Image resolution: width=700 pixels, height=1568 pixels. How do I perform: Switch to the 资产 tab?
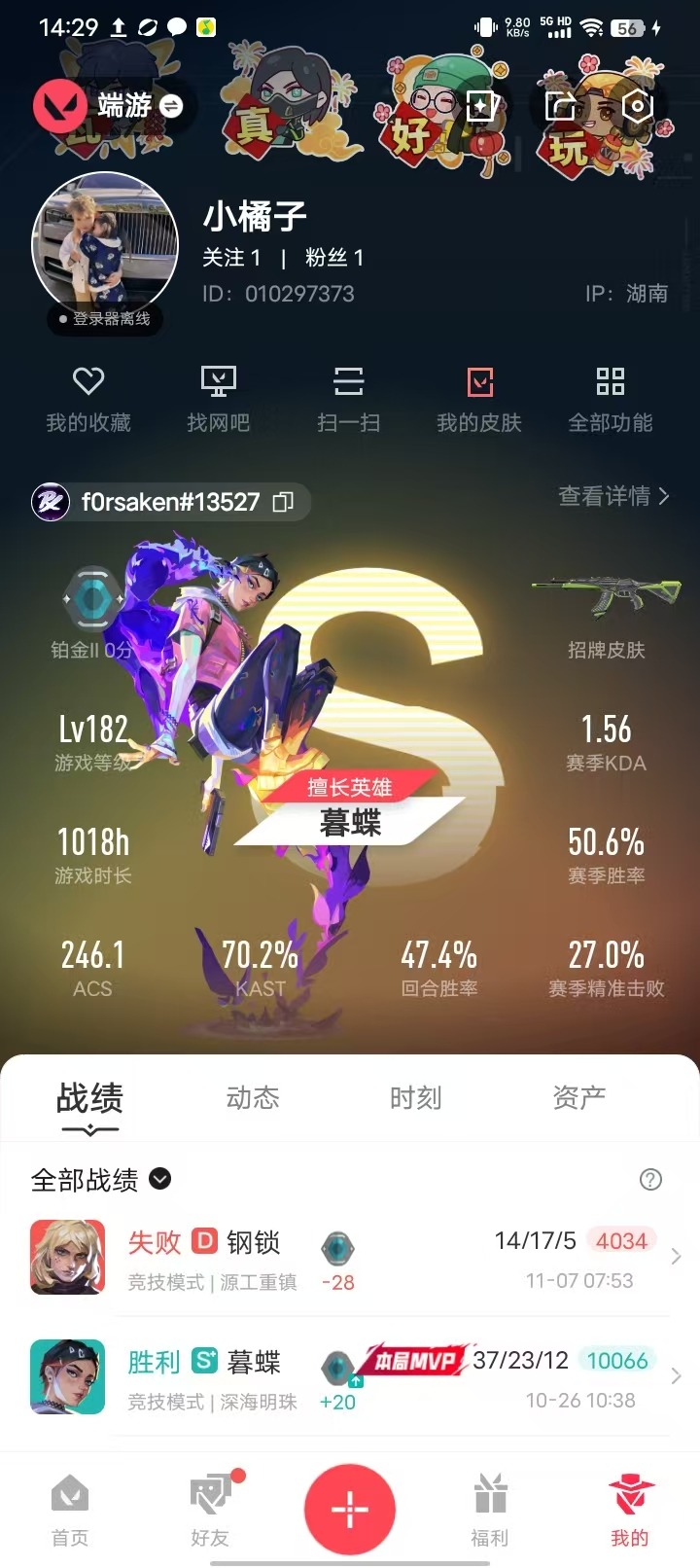[578, 1098]
